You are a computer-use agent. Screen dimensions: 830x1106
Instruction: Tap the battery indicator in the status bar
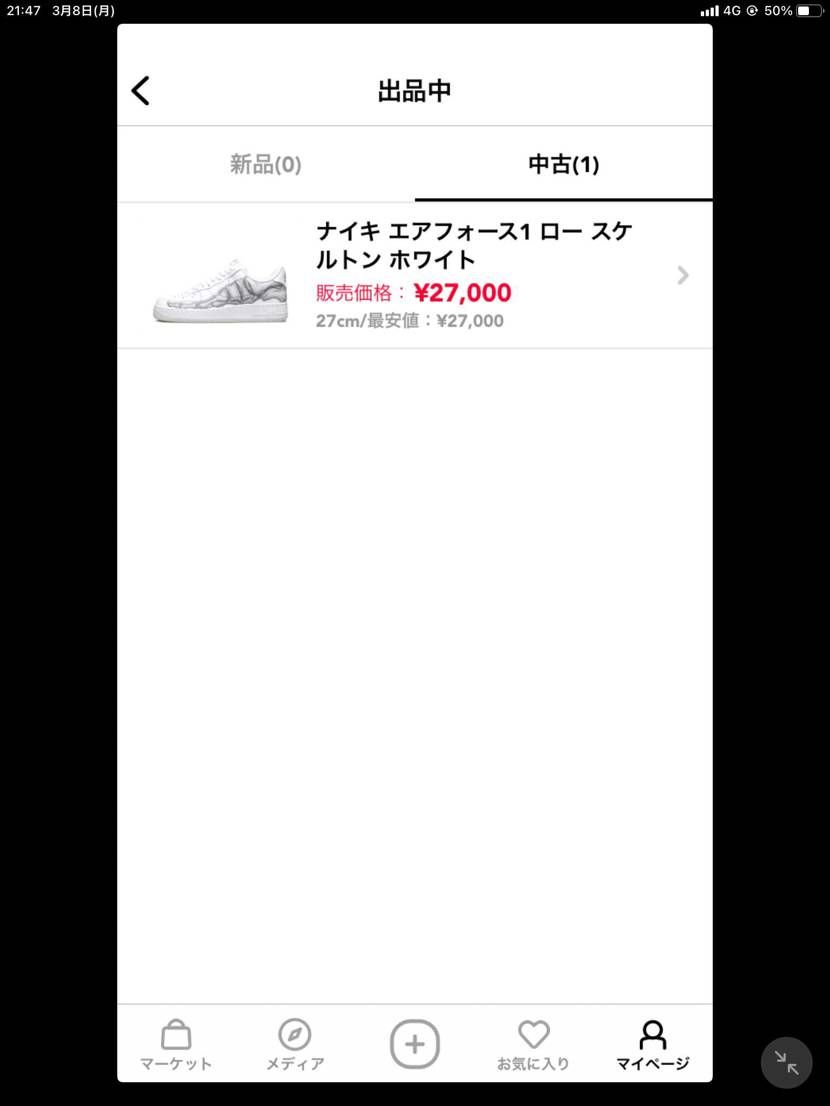(806, 11)
